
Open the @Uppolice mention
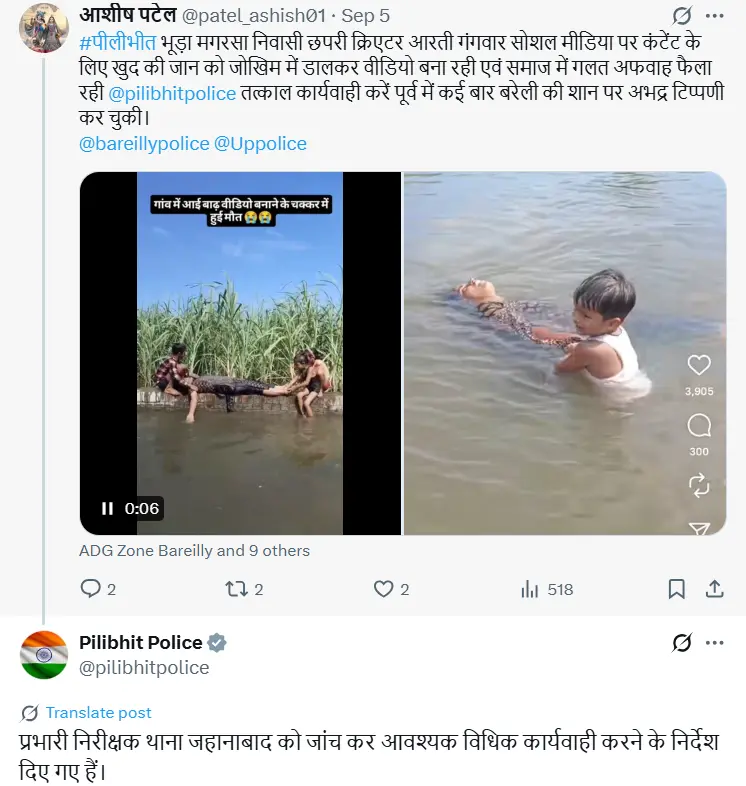[x=260, y=143]
